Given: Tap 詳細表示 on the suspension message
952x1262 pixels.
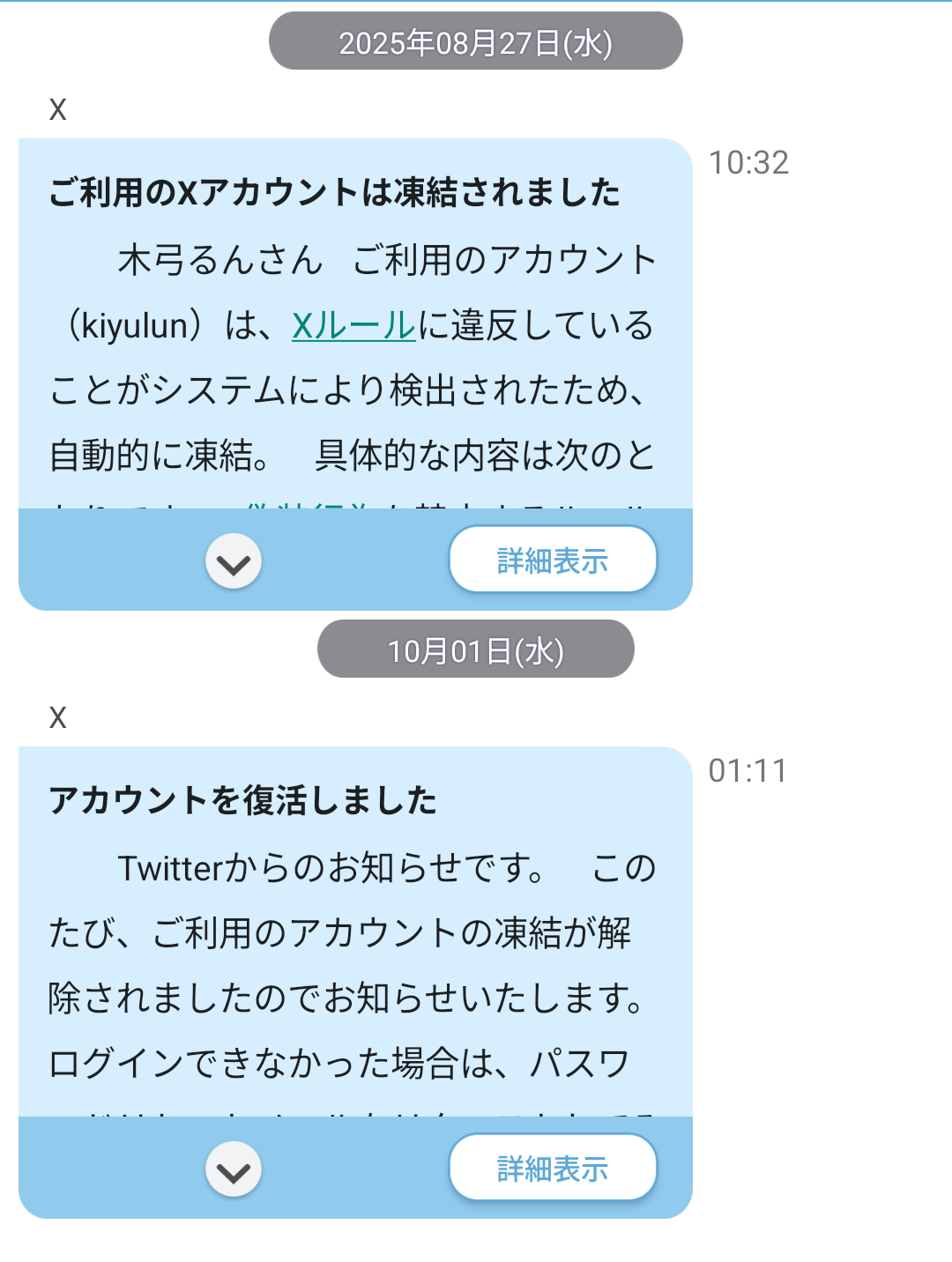Looking at the screenshot, I should point(553,560).
